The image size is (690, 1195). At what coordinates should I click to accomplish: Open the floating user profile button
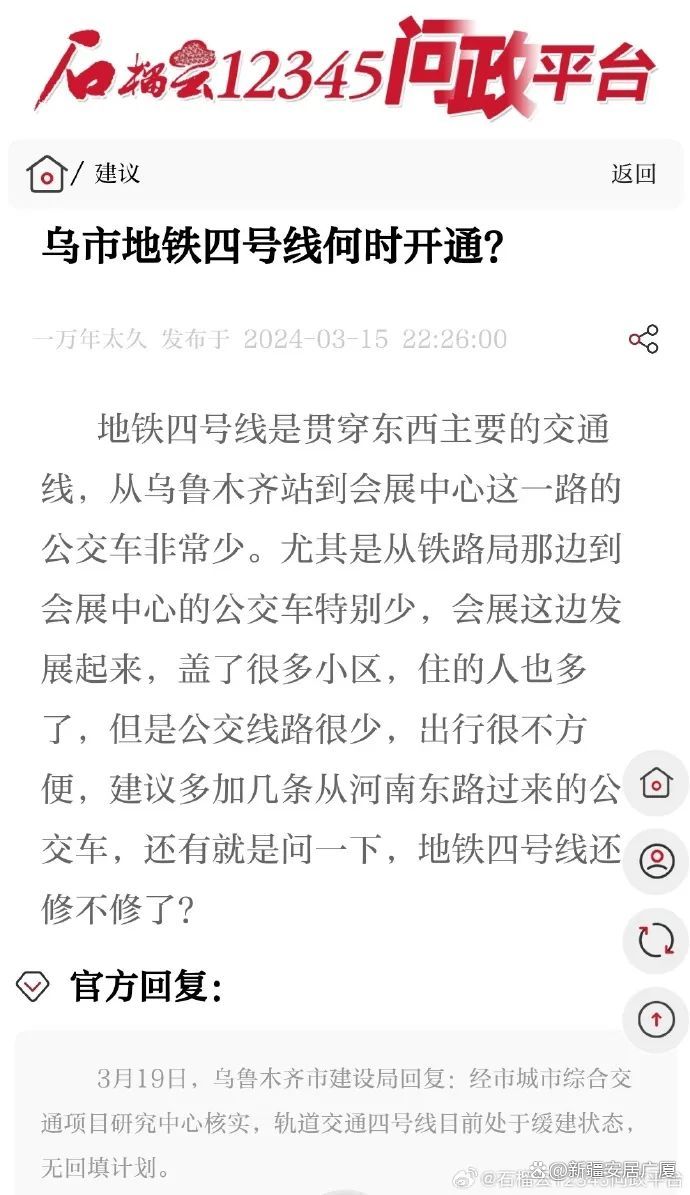tap(656, 861)
